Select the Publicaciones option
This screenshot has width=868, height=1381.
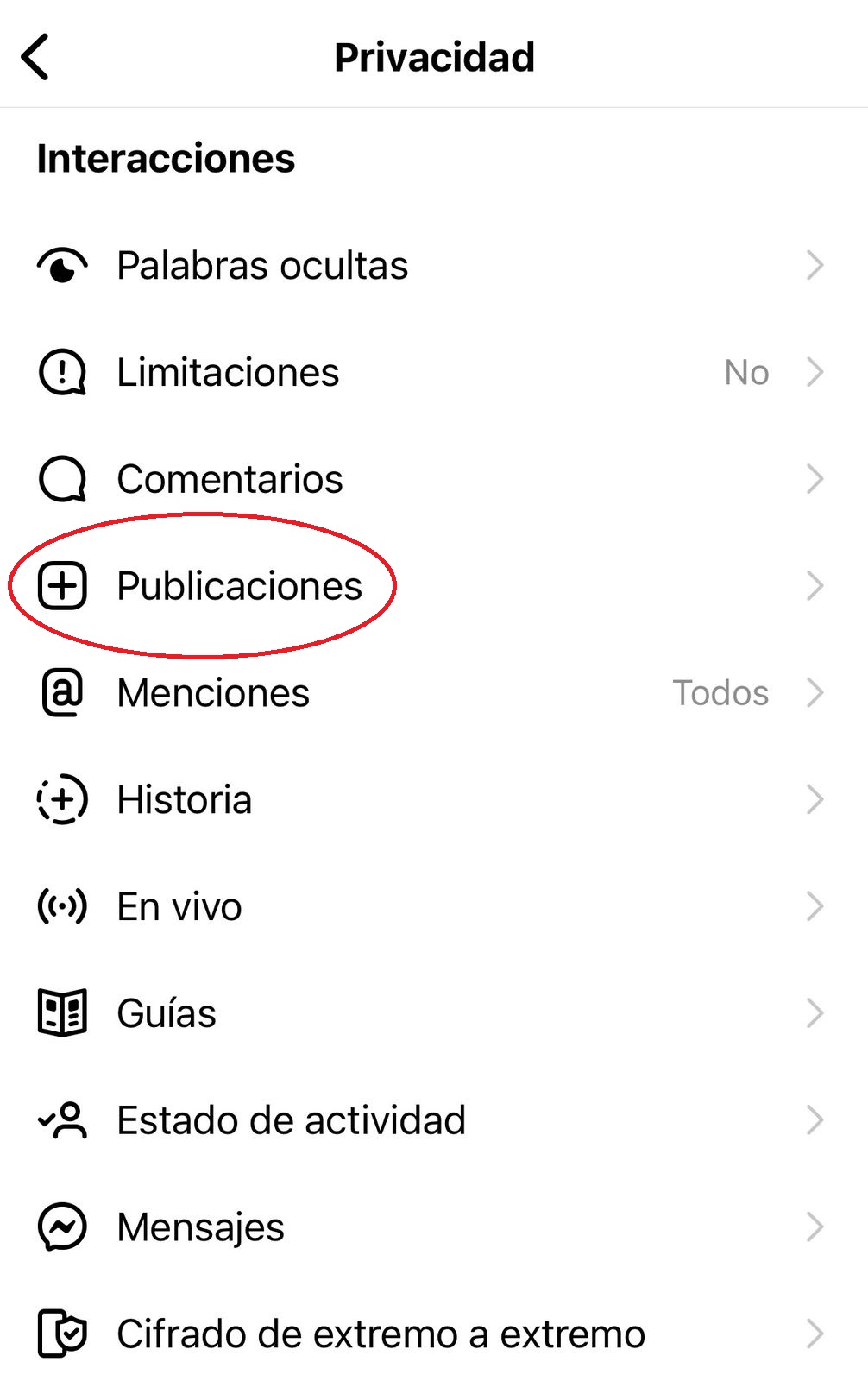[239, 586]
